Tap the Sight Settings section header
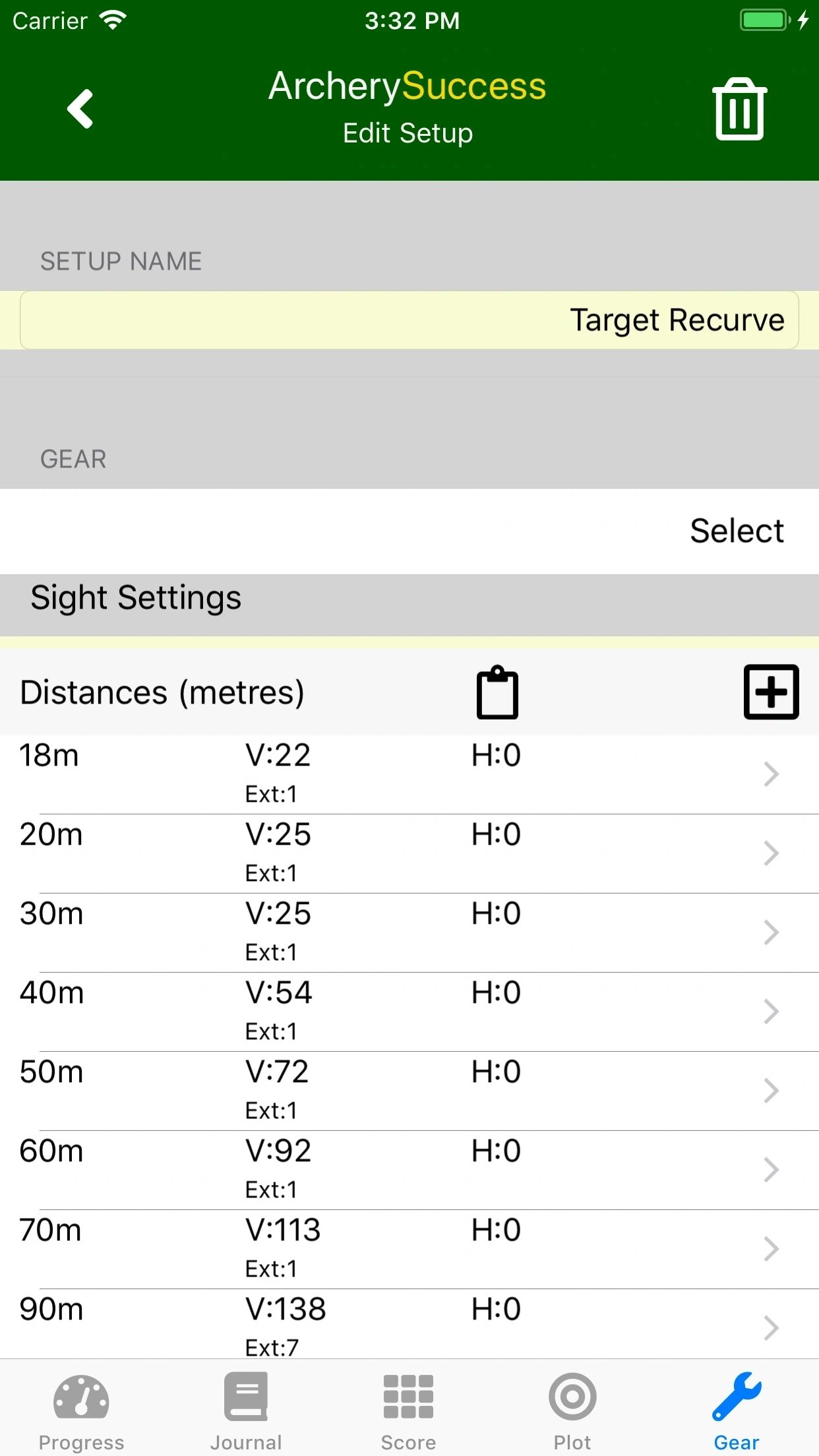The height and width of the screenshot is (1456, 819). pyautogui.click(x=135, y=597)
